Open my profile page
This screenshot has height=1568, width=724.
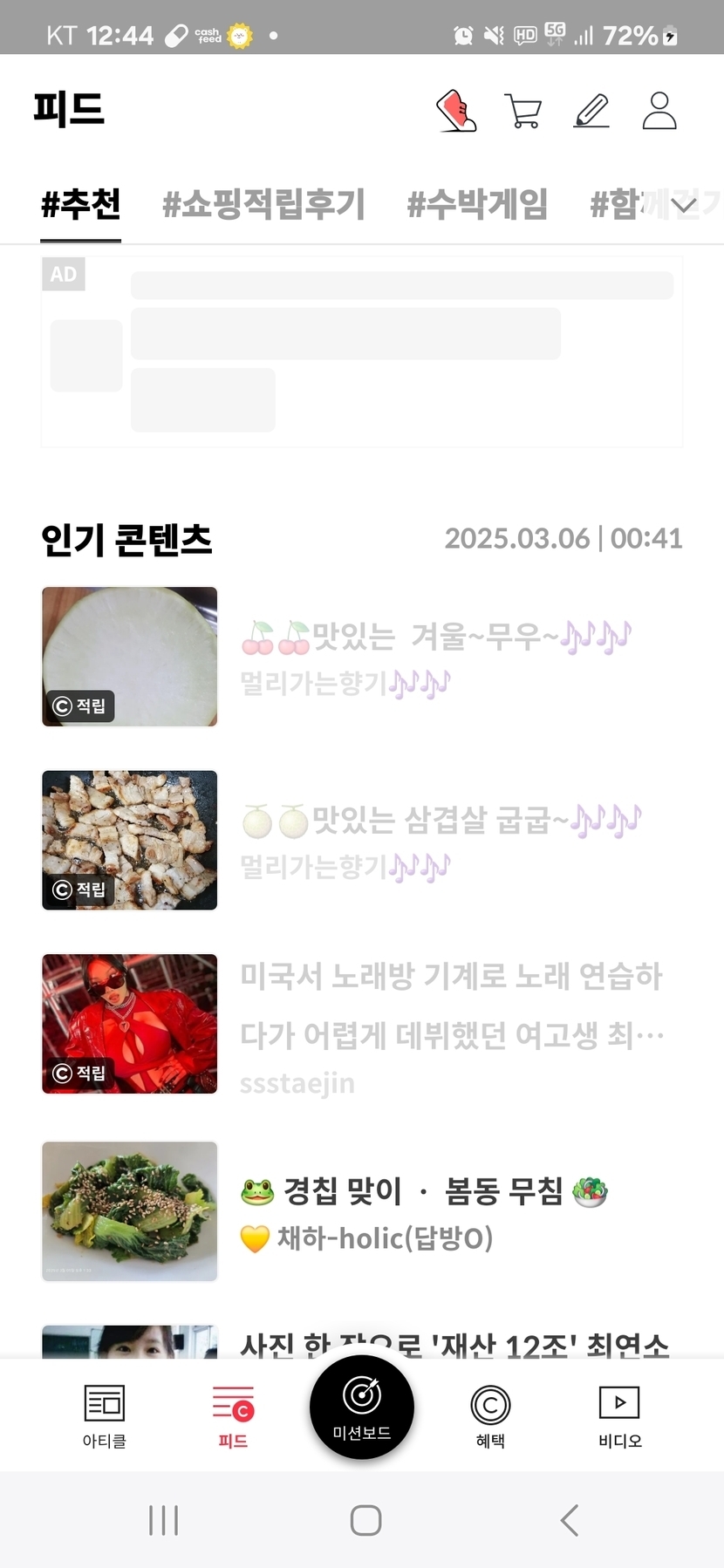click(659, 112)
